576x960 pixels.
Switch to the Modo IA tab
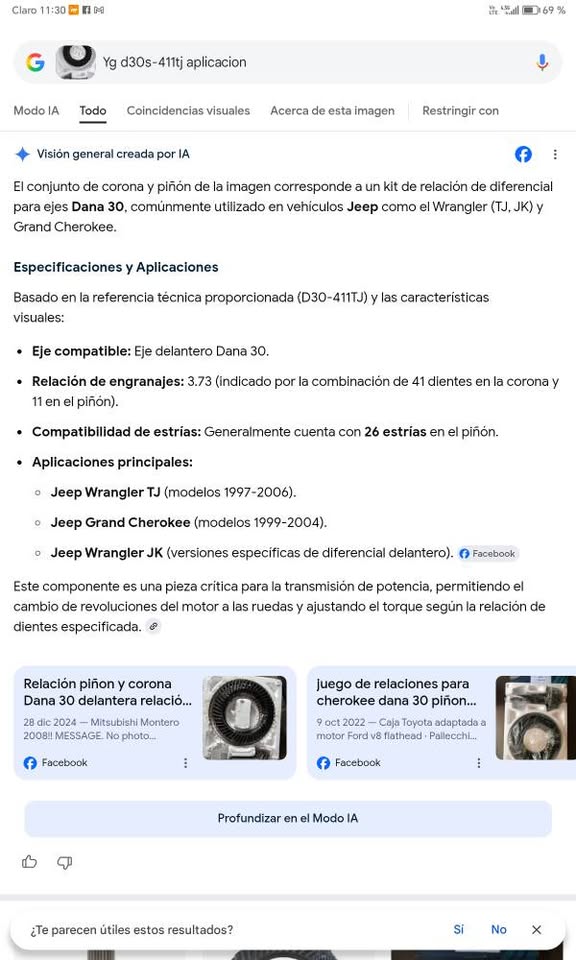click(36, 111)
